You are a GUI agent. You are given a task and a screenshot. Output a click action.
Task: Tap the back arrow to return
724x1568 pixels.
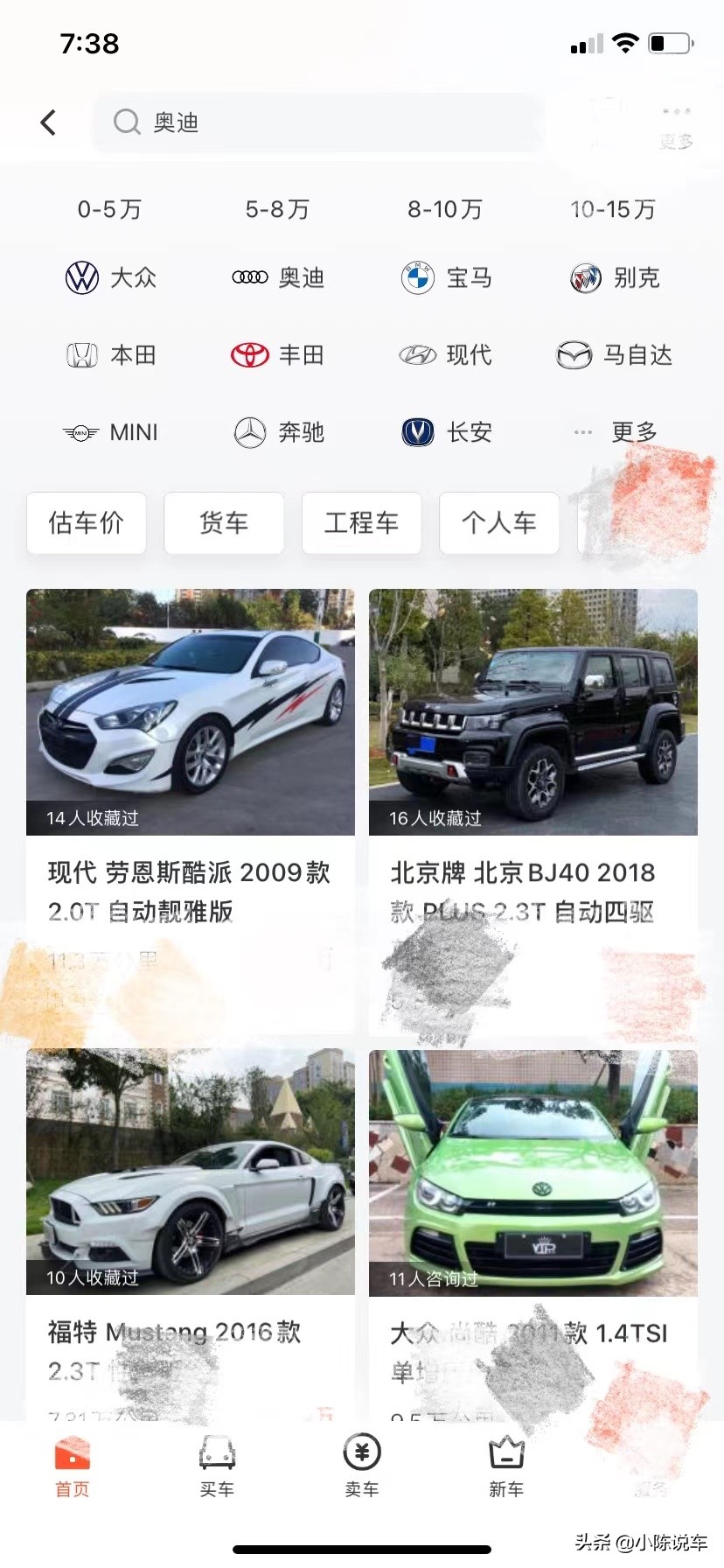pos(48,122)
